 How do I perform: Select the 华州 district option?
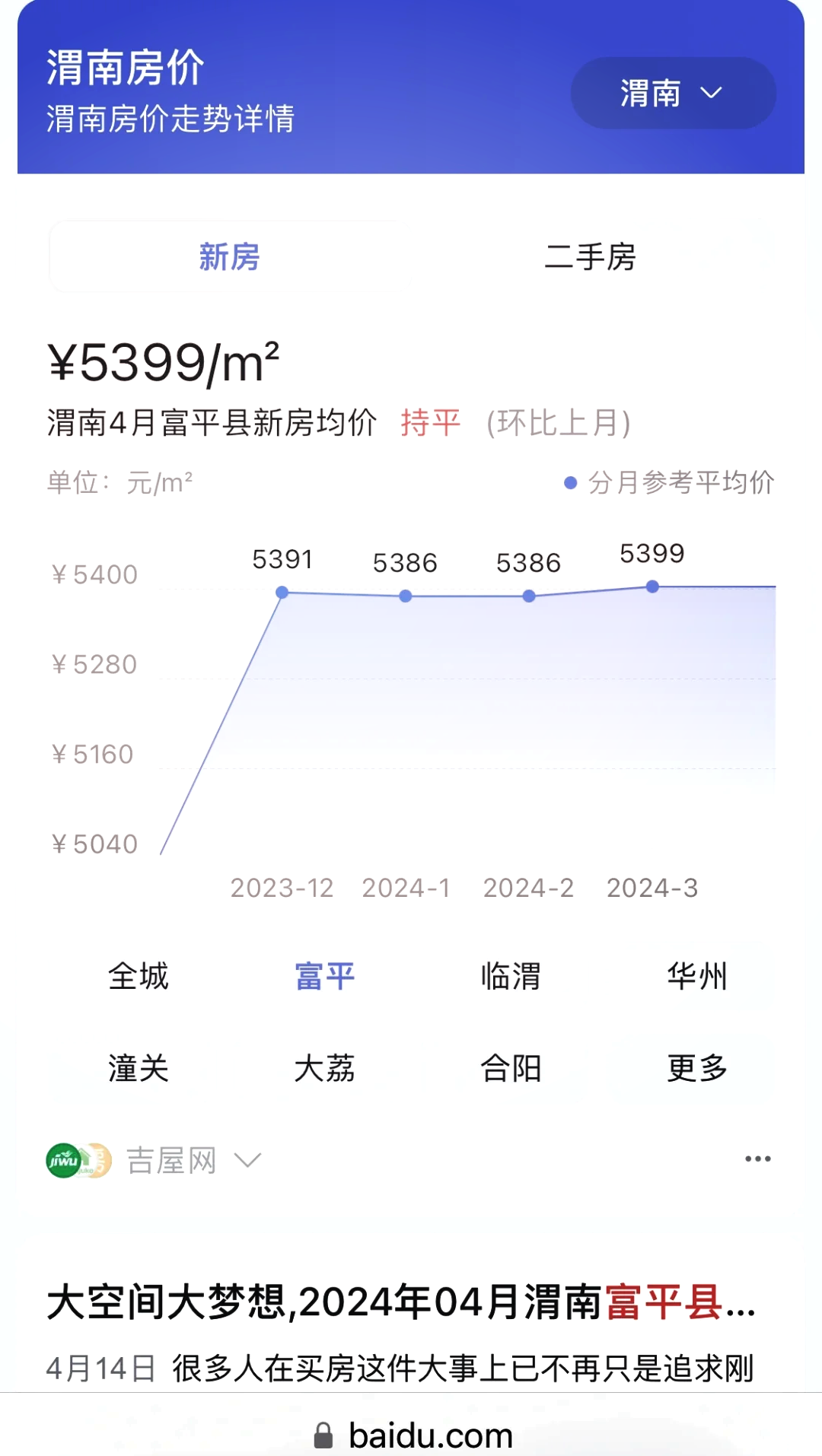(698, 978)
